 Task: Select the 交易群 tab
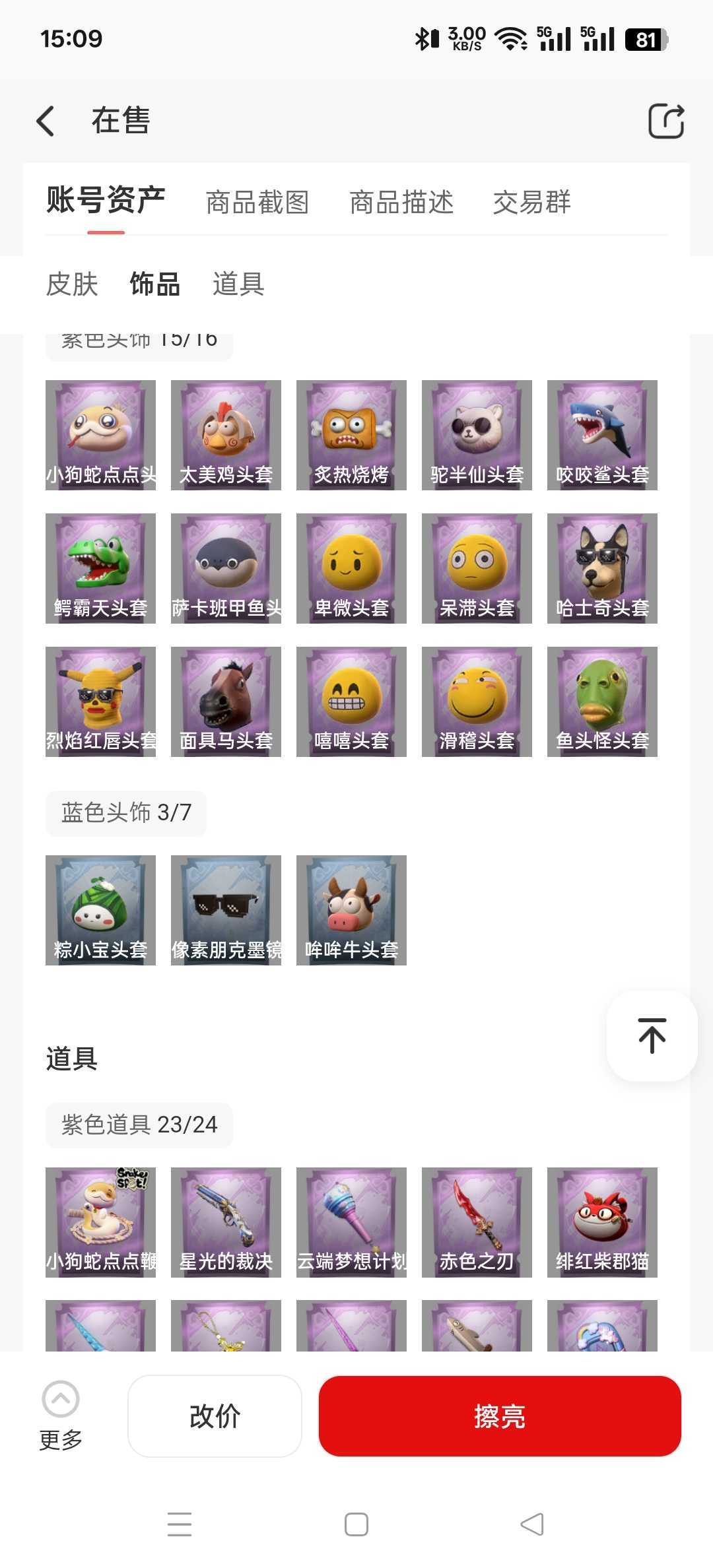coord(531,202)
